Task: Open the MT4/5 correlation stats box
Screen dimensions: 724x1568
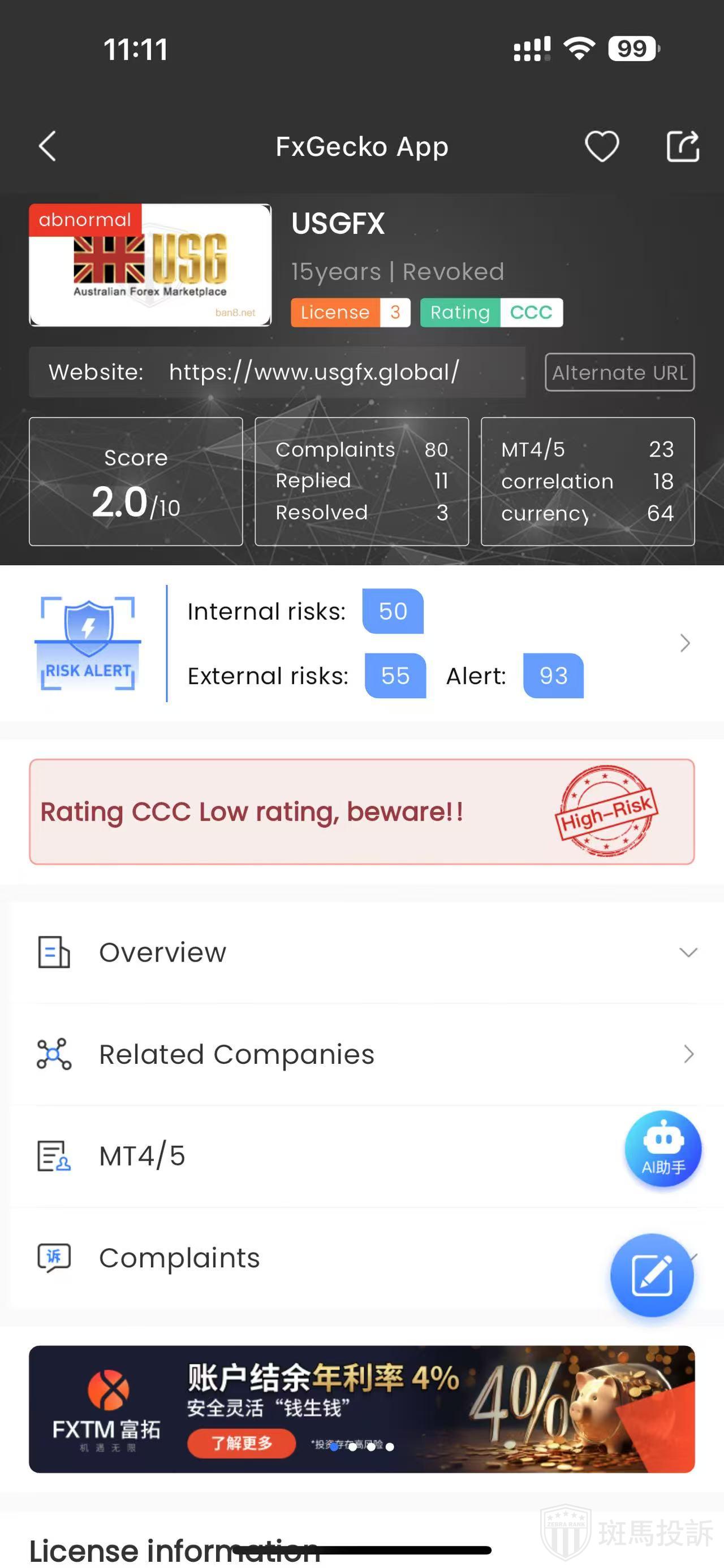Action: point(587,481)
